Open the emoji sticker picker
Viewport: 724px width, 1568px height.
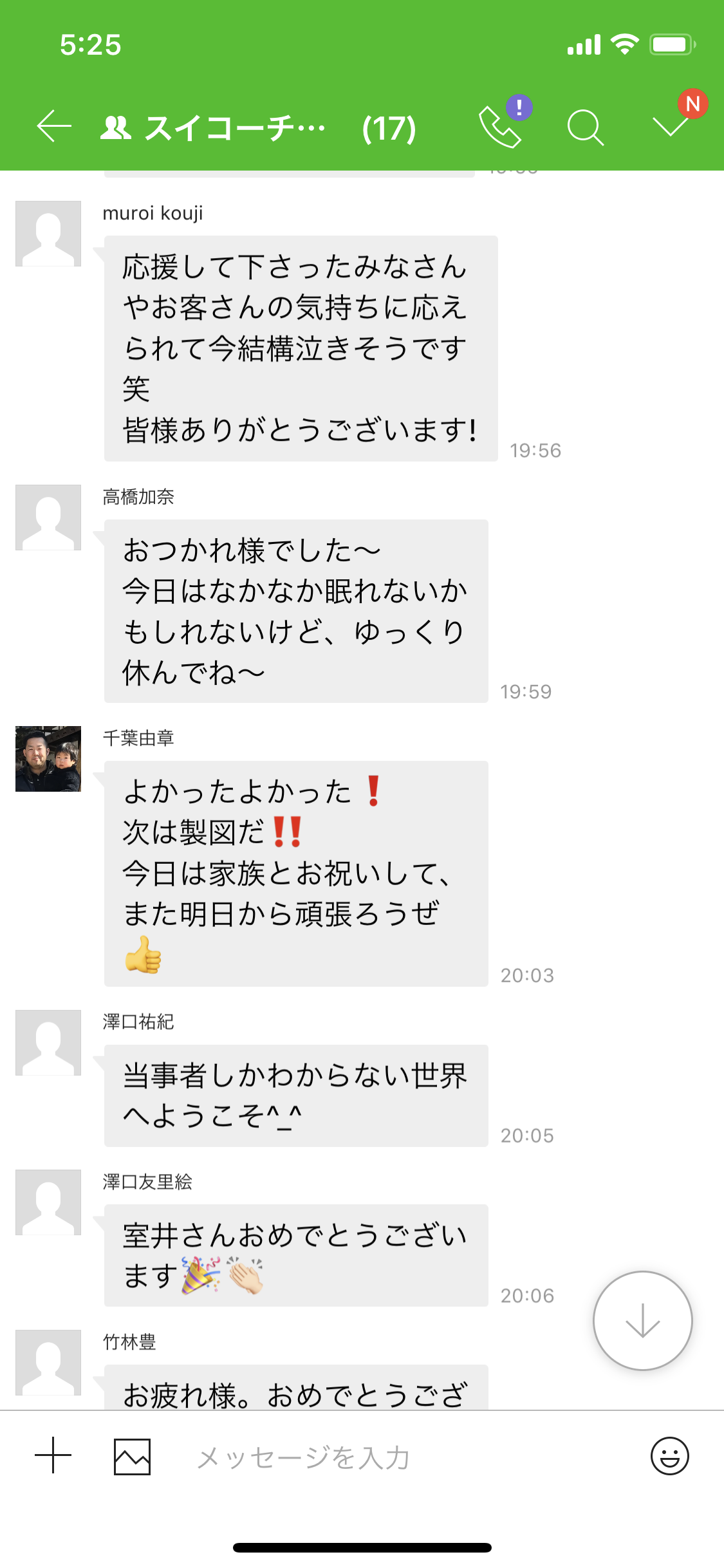coord(669,1456)
